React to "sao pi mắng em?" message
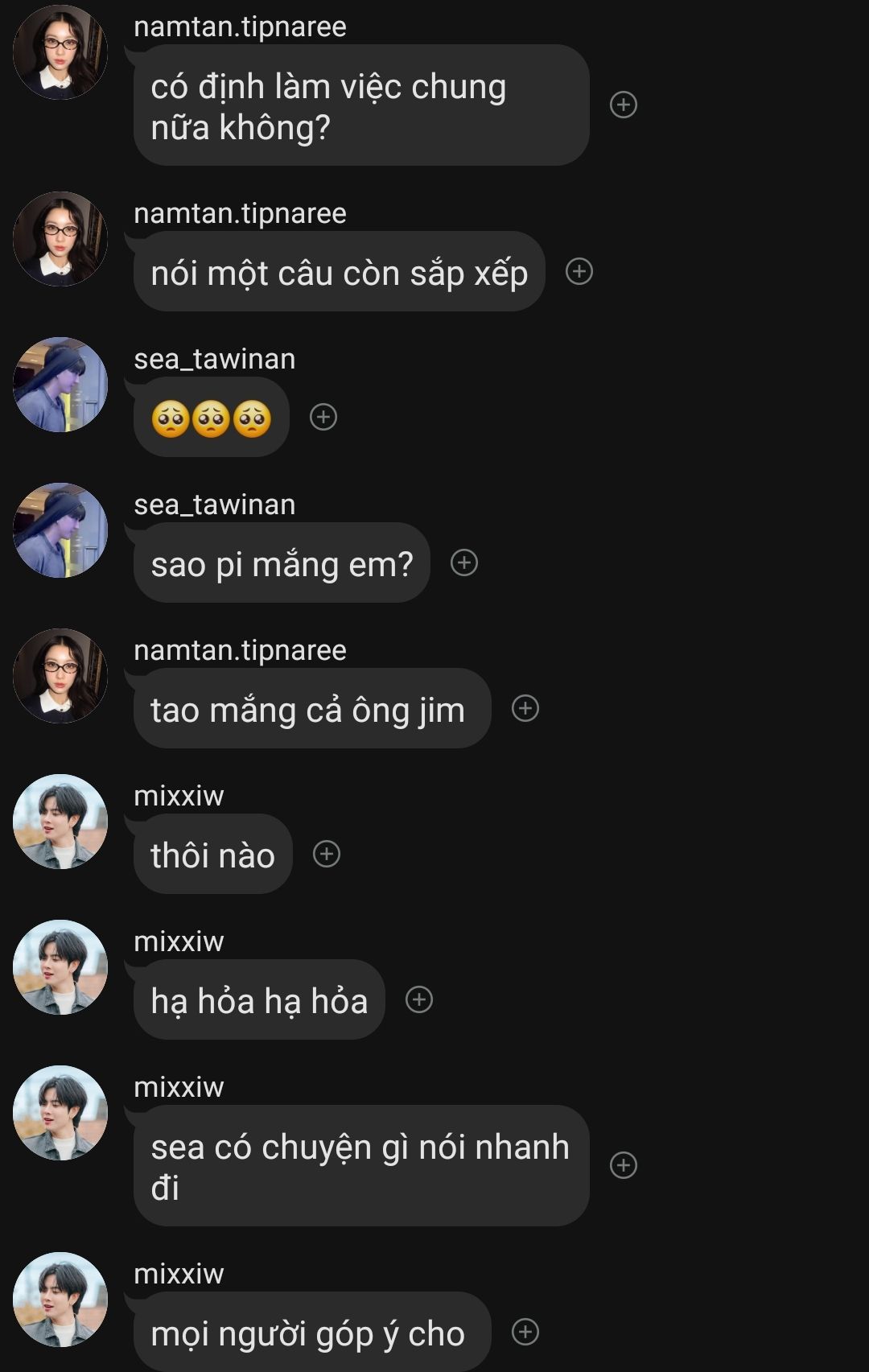Image resolution: width=869 pixels, height=1372 pixels. click(x=464, y=562)
